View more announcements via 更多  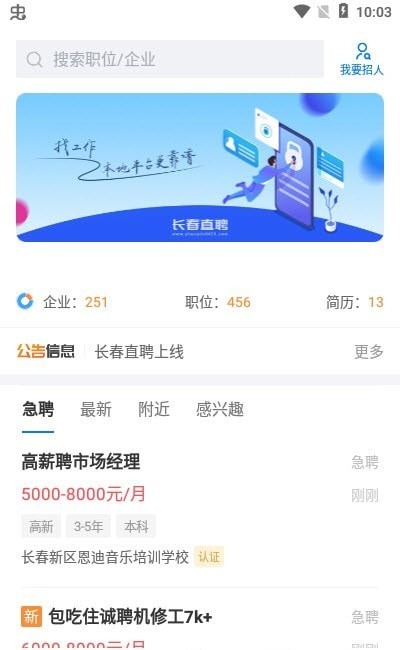click(368, 352)
